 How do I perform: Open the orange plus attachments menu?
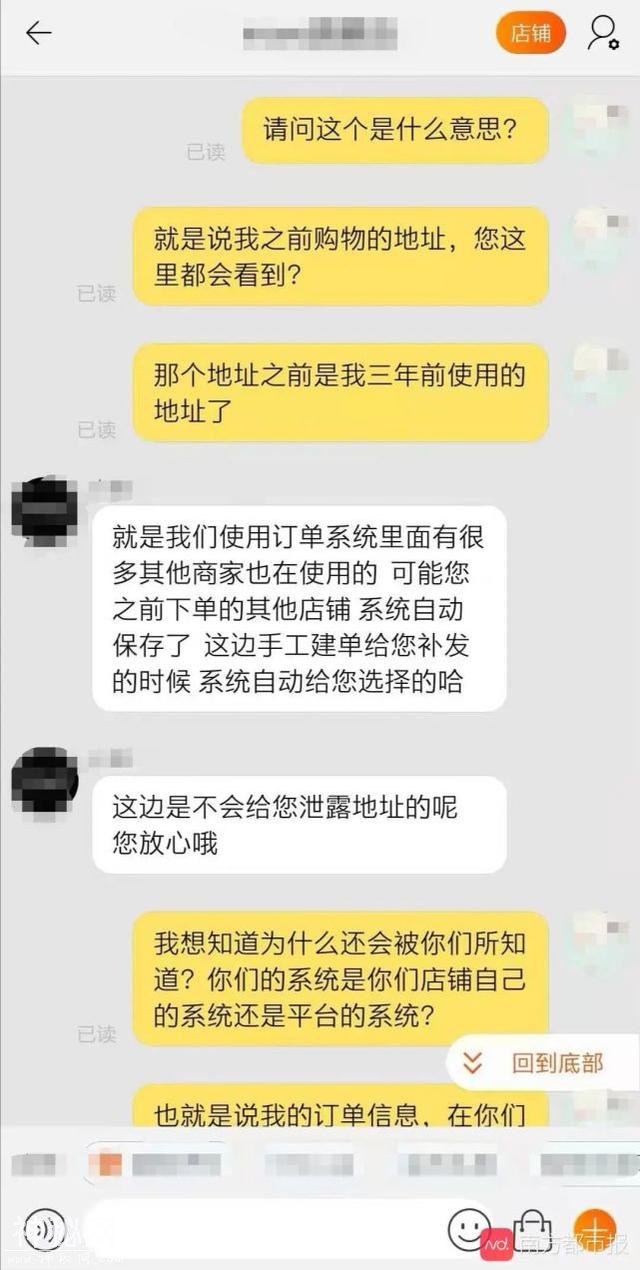point(594,1226)
